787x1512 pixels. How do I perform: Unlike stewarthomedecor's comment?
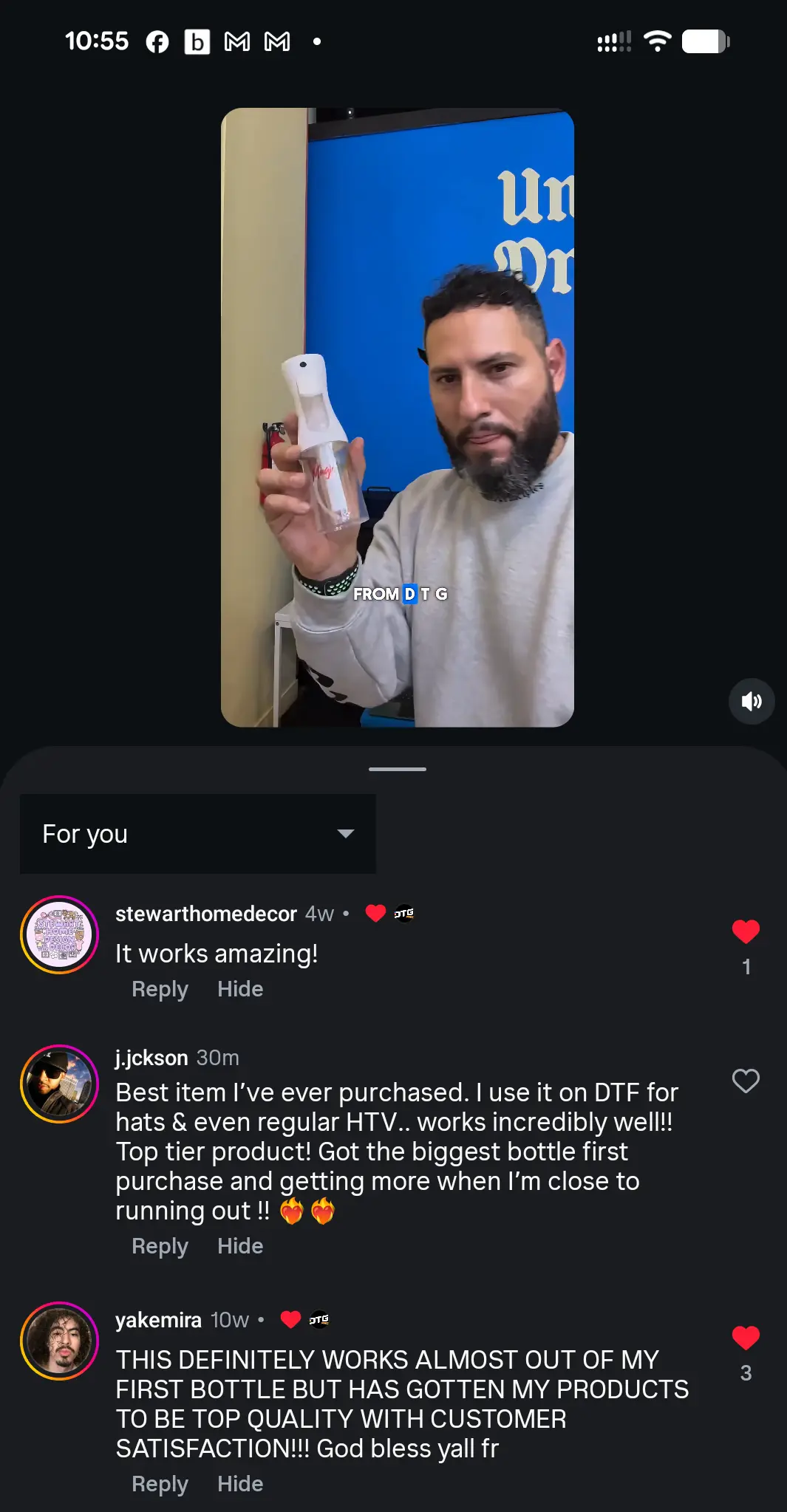click(746, 932)
